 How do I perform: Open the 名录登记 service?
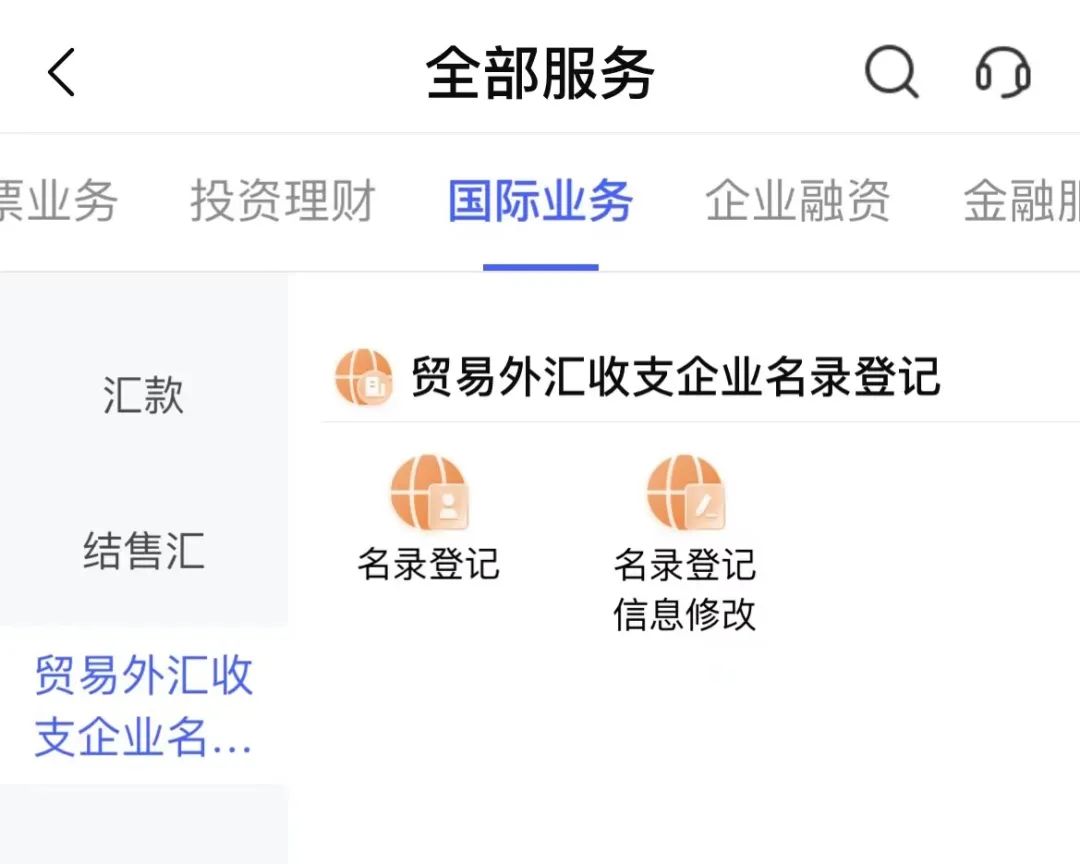(x=428, y=520)
